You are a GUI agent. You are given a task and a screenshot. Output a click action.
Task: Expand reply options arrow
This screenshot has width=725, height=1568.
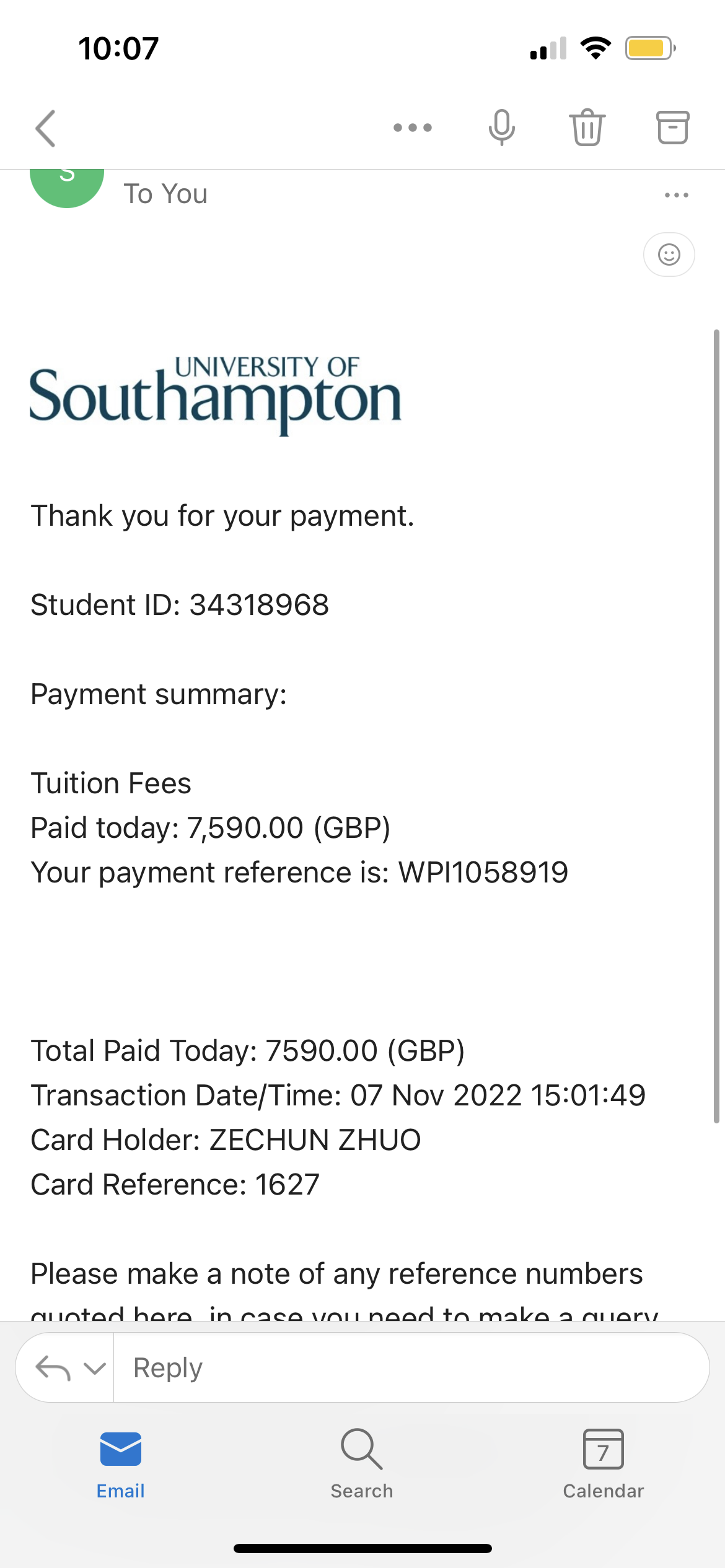click(94, 1367)
